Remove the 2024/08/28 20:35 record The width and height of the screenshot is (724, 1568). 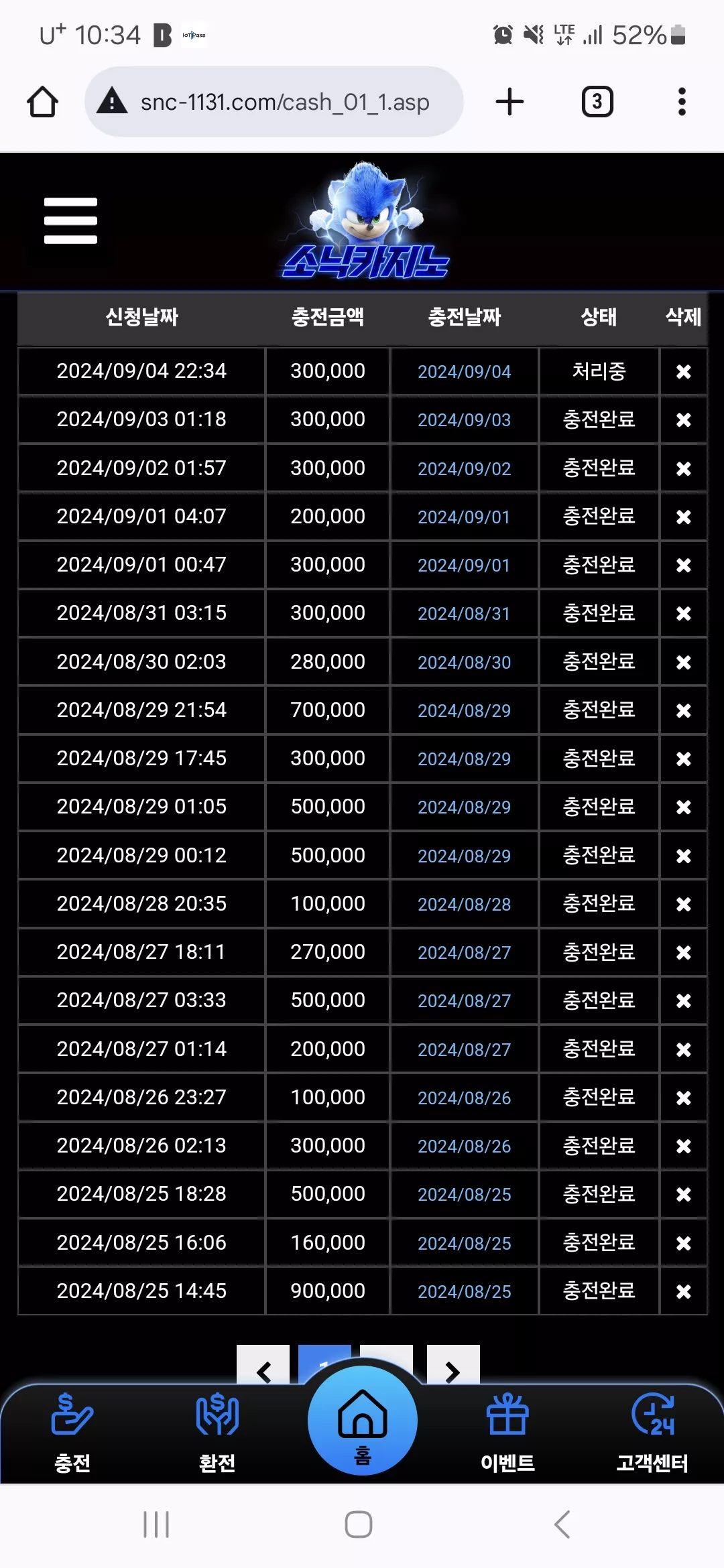coord(683,904)
